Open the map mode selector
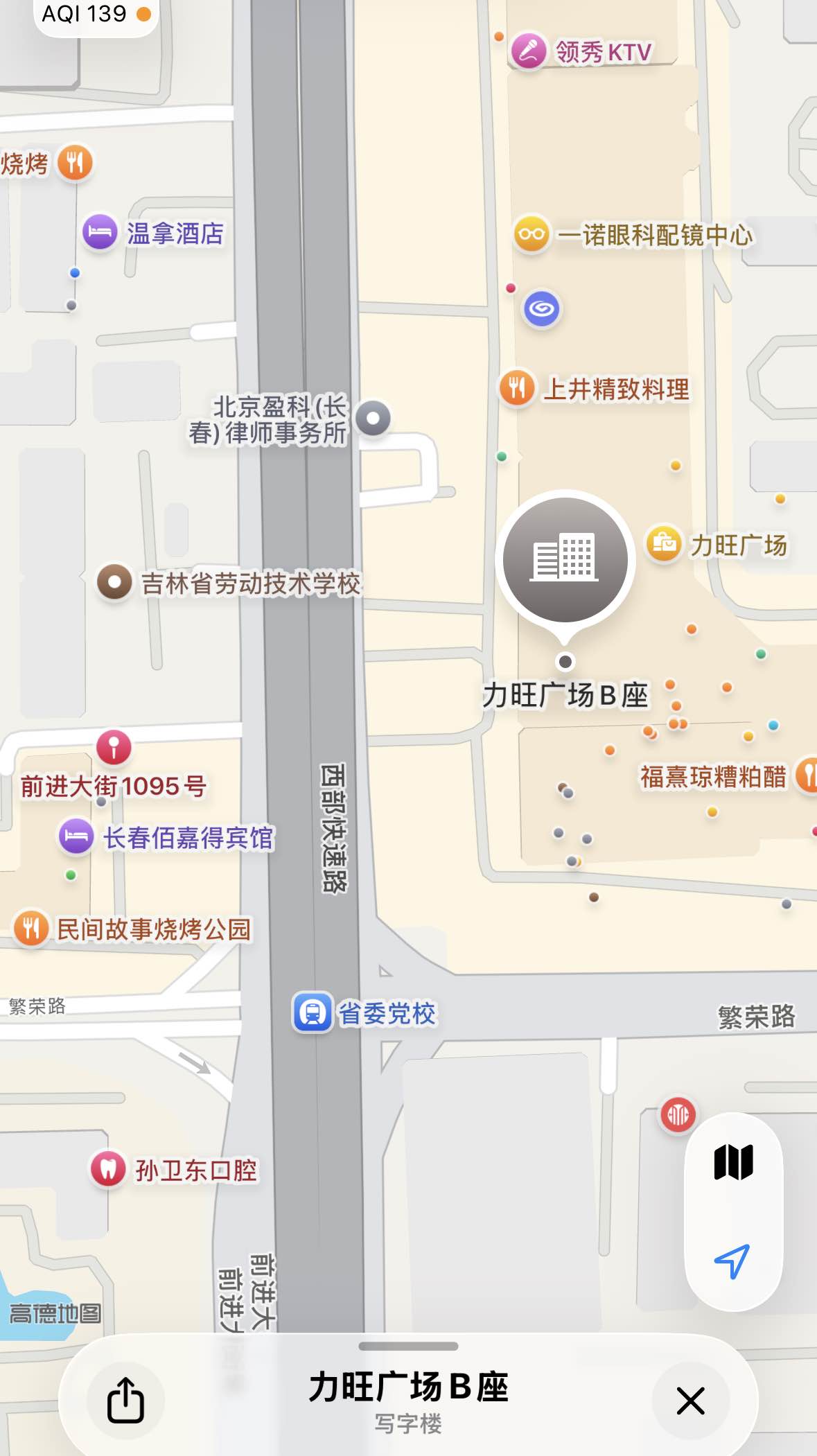Screen dimensions: 817x1456 (x=733, y=1162)
